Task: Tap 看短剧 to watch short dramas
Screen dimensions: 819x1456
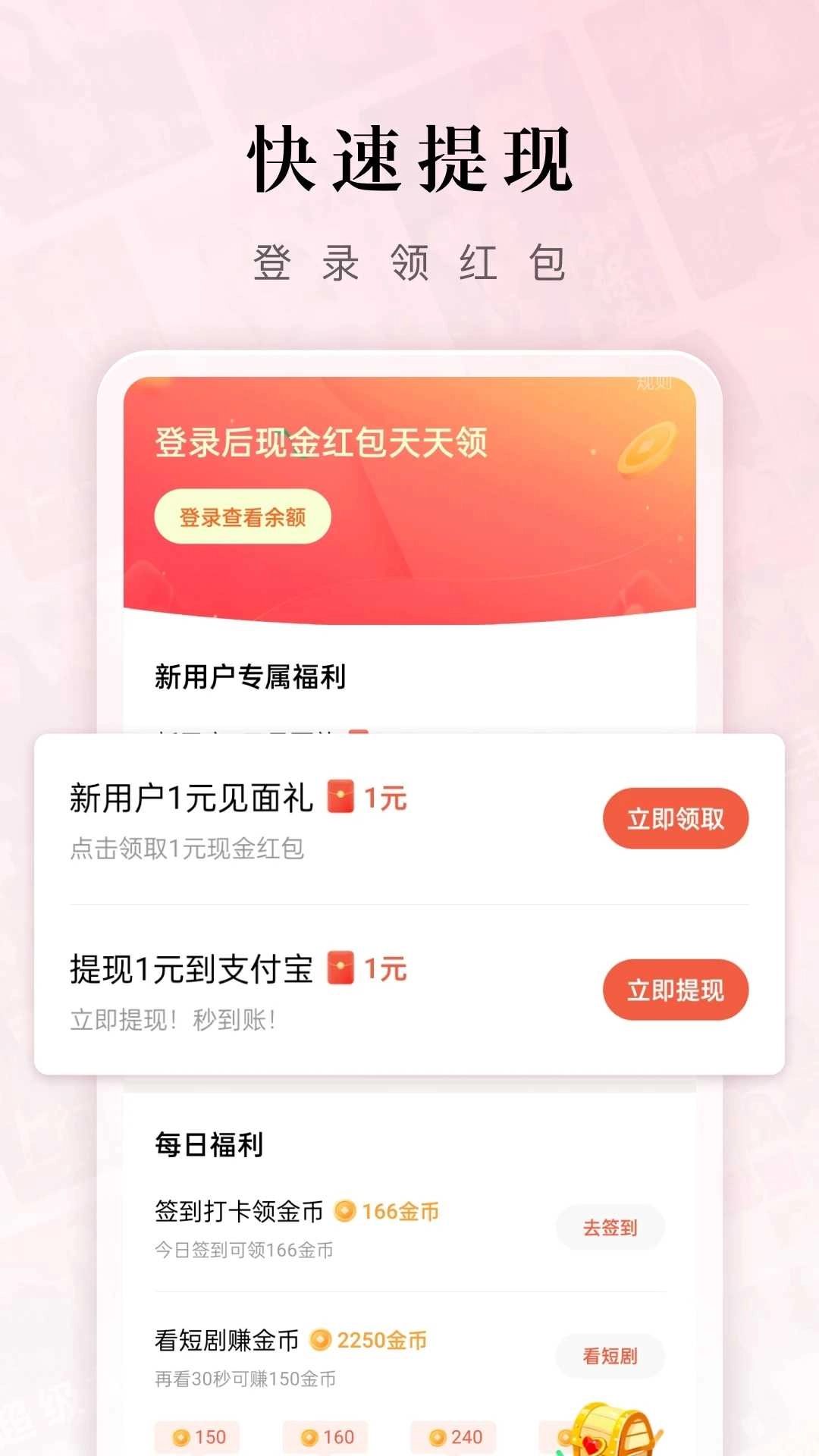Action: coord(611,1357)
